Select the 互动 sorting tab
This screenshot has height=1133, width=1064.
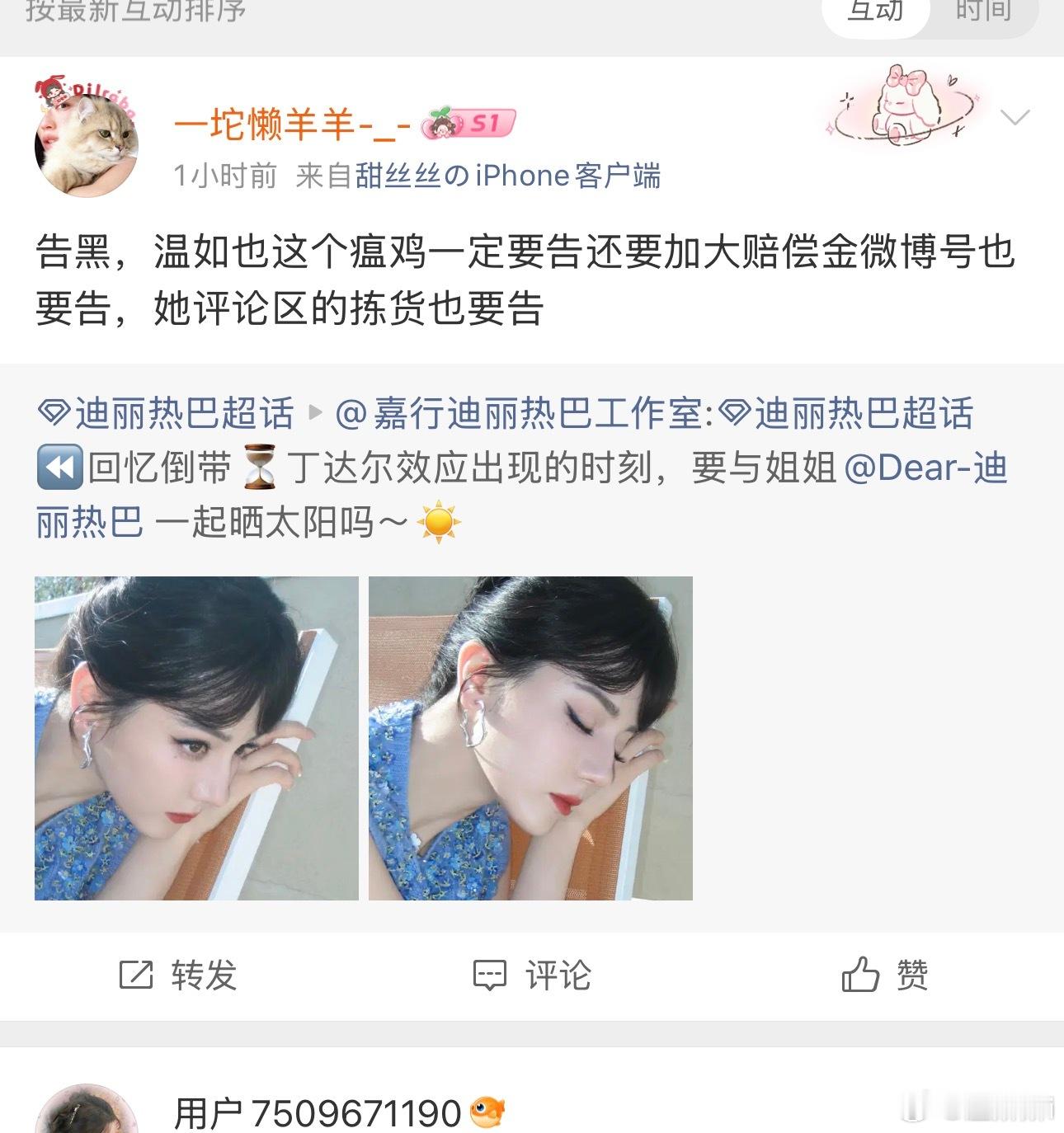(875, 12)
